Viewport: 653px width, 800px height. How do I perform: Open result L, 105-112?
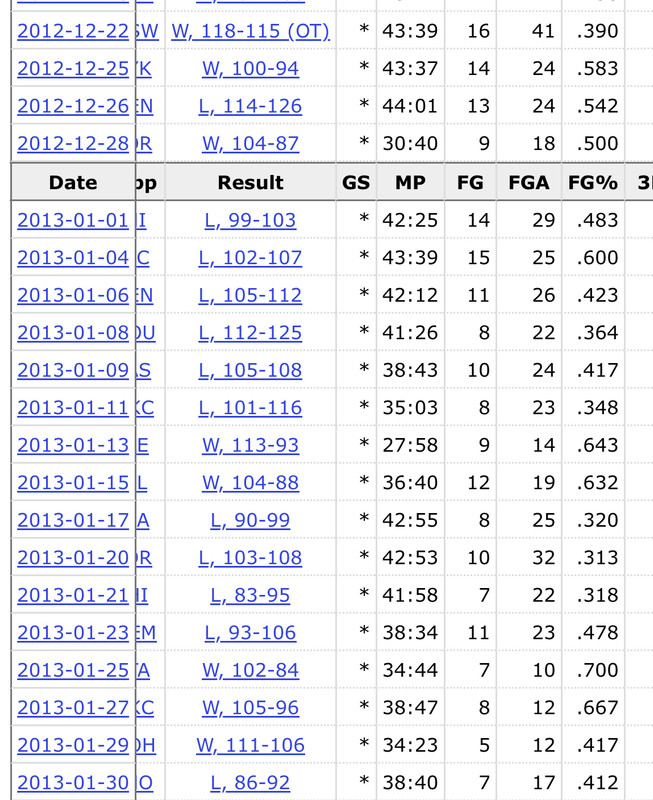click(x=250, y=295)
